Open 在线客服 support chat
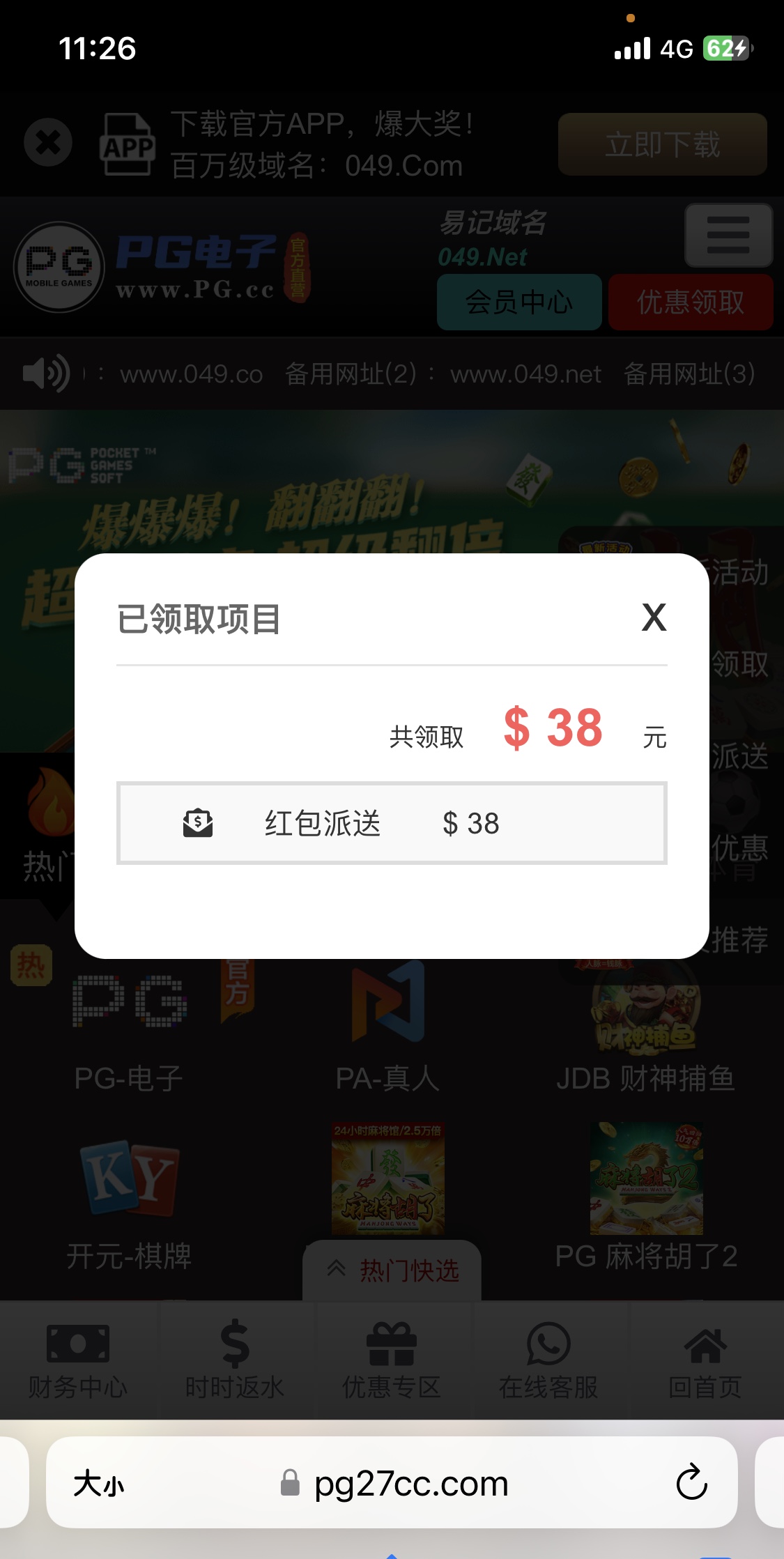784x1559 pixels. (x=548, y=1359)
